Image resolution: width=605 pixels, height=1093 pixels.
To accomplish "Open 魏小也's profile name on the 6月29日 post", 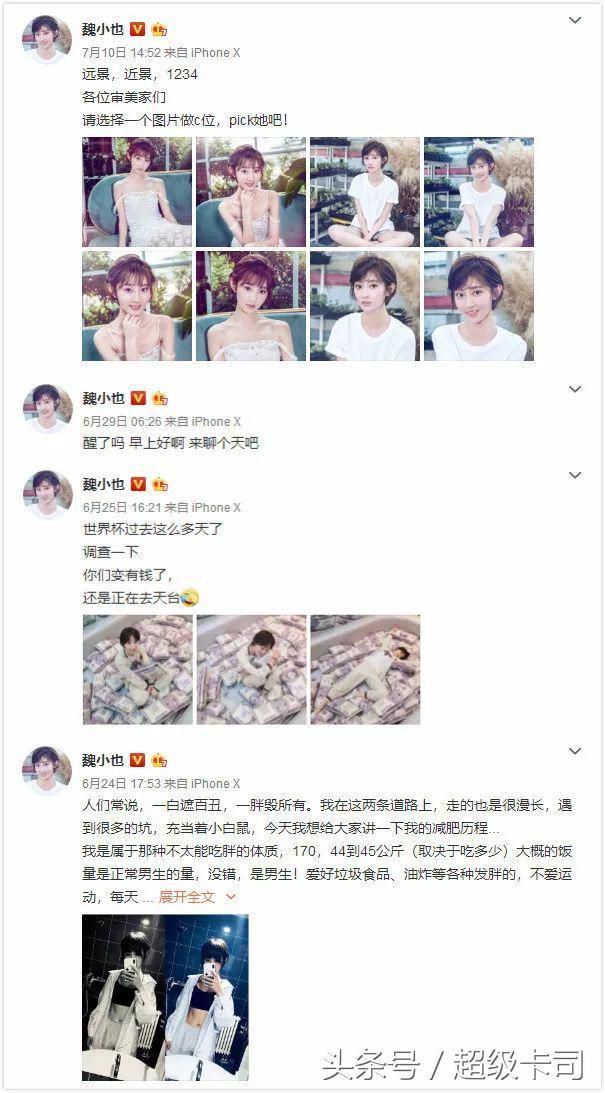I will 103,398.
